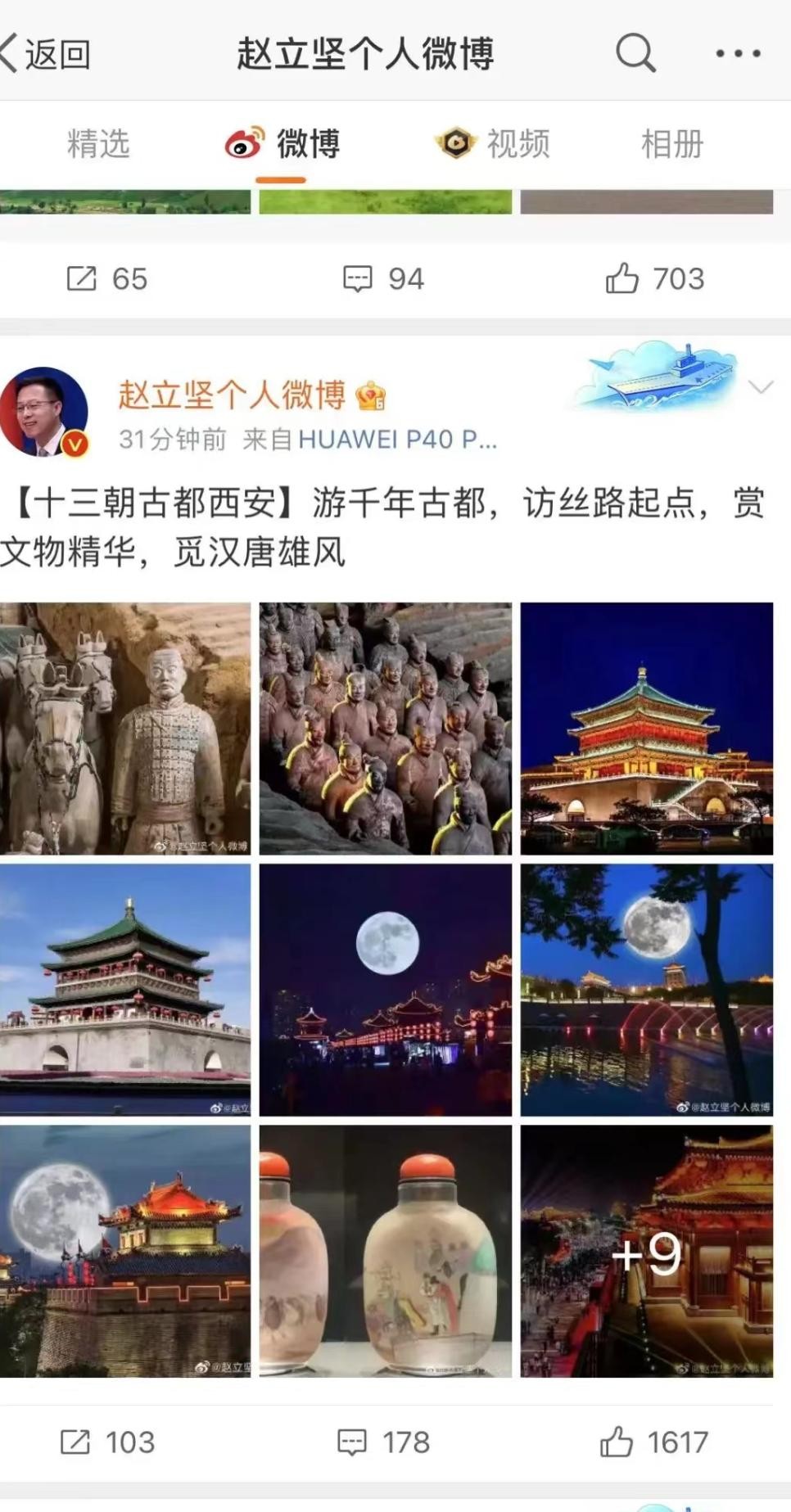Expand the dropdown arrow on the Xi'an post

761,387
